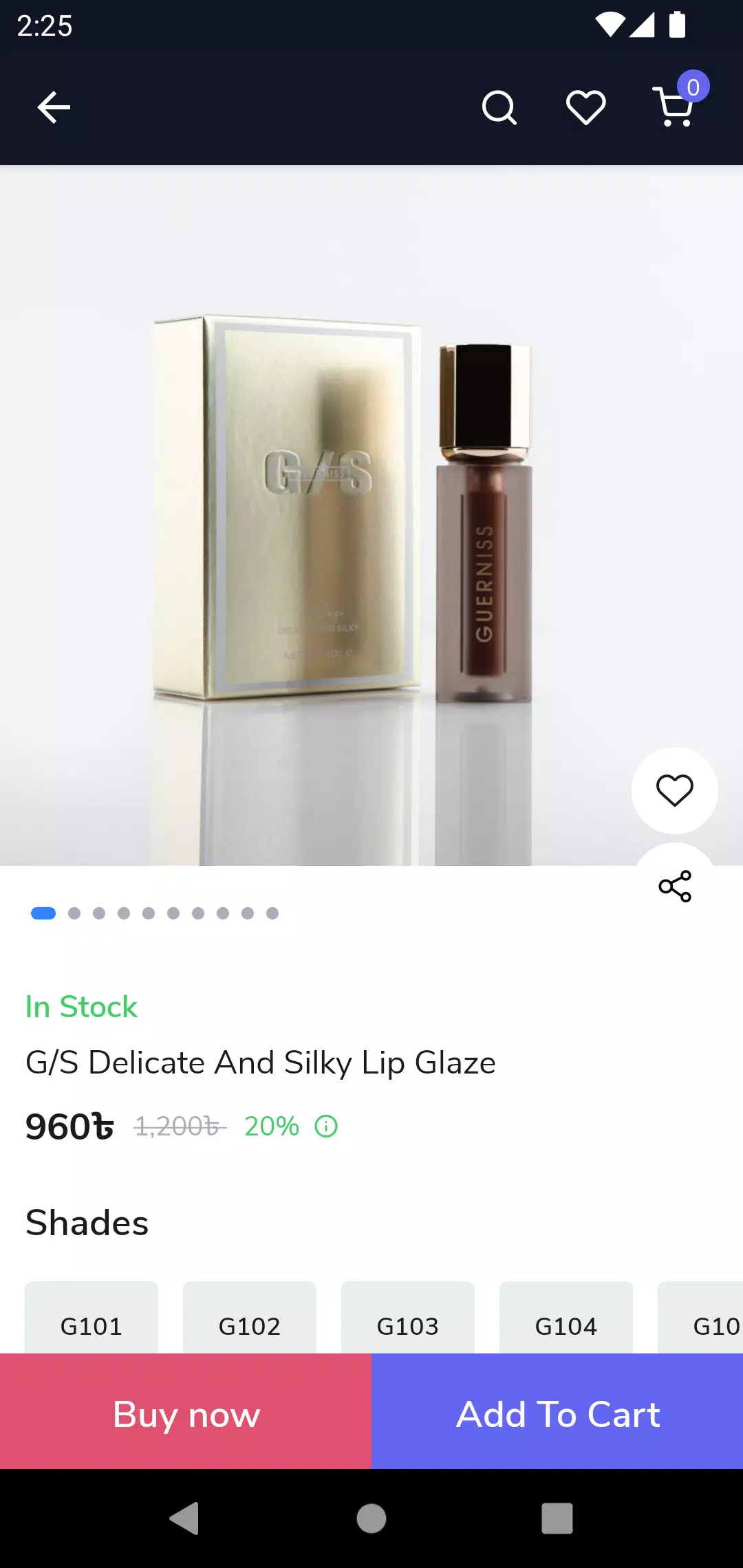Open the wishlist heart in the top bar
This screenshot has height=1568, width=743.
(x=585, y=108)
